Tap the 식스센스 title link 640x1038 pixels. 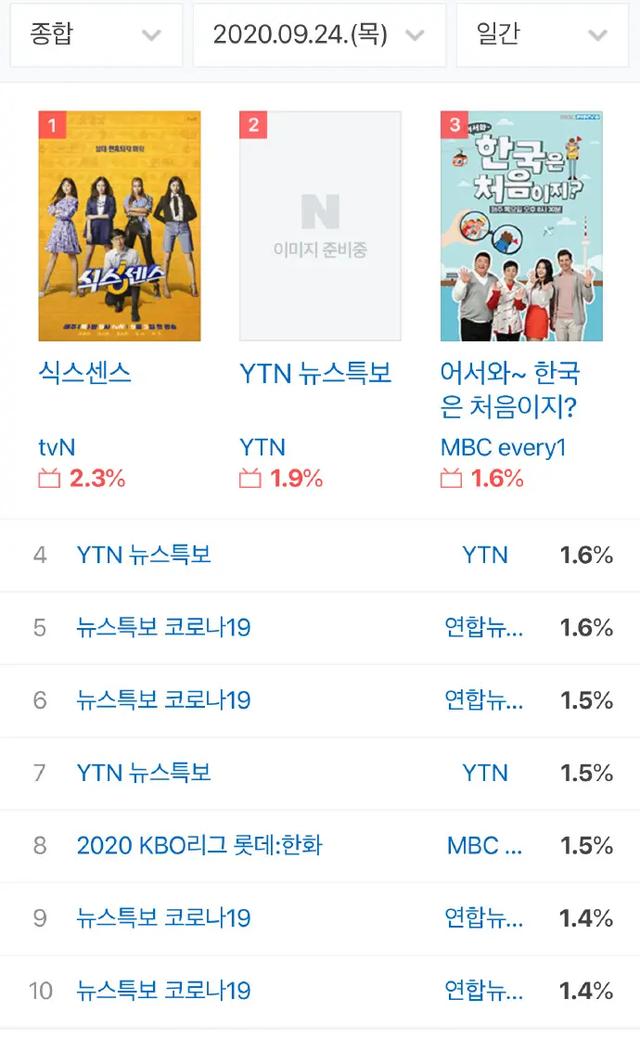[x=85, y=373]
